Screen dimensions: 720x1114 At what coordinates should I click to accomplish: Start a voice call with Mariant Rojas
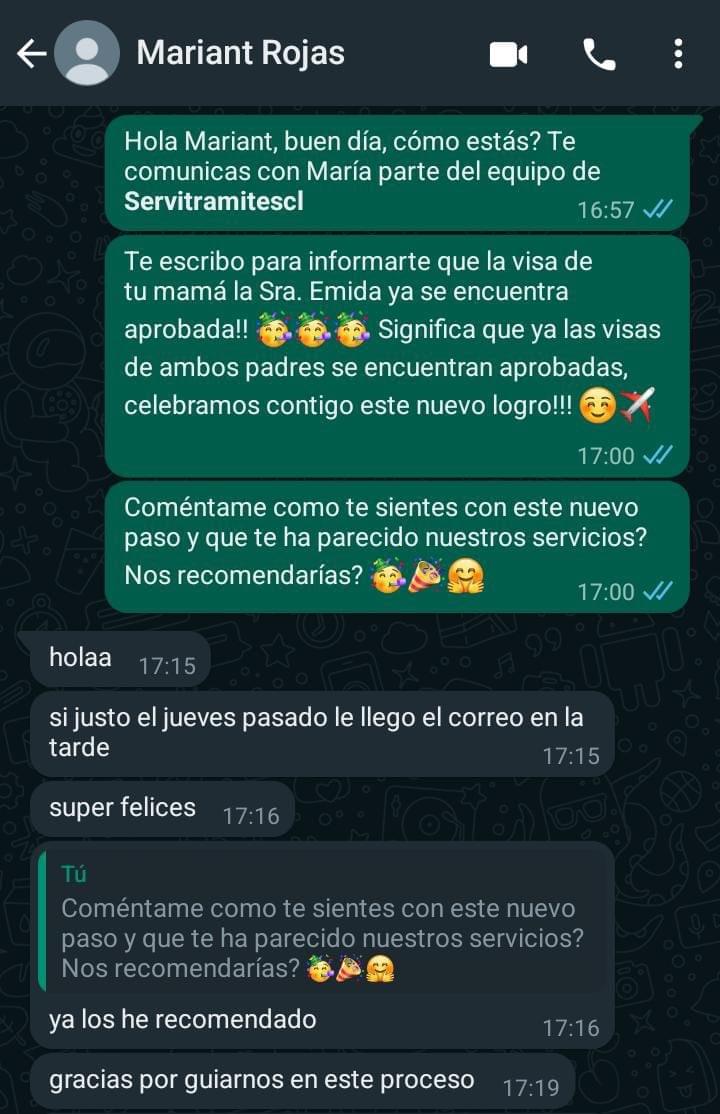598,54
